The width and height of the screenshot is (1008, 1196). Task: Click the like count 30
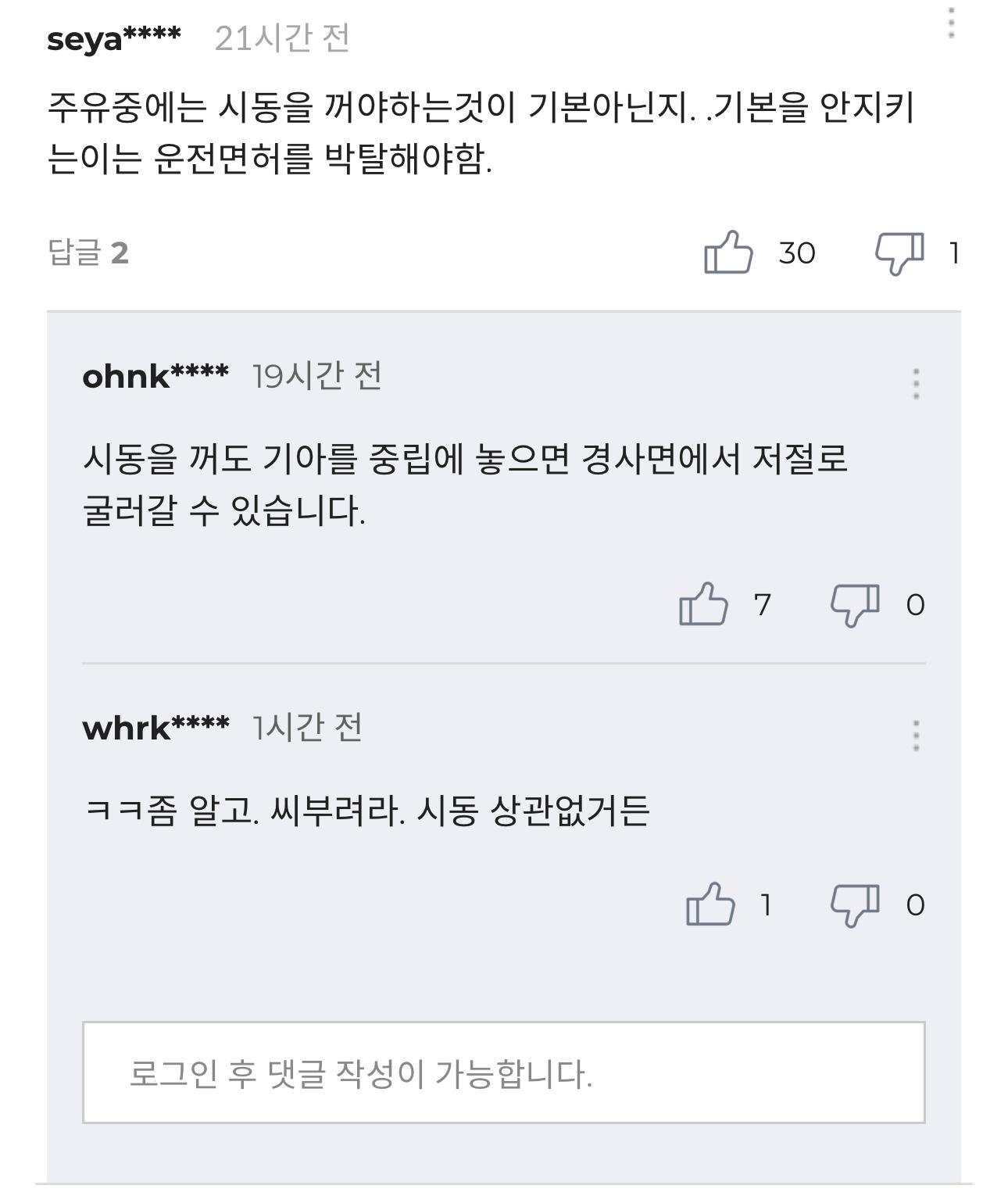pos(796,252)
